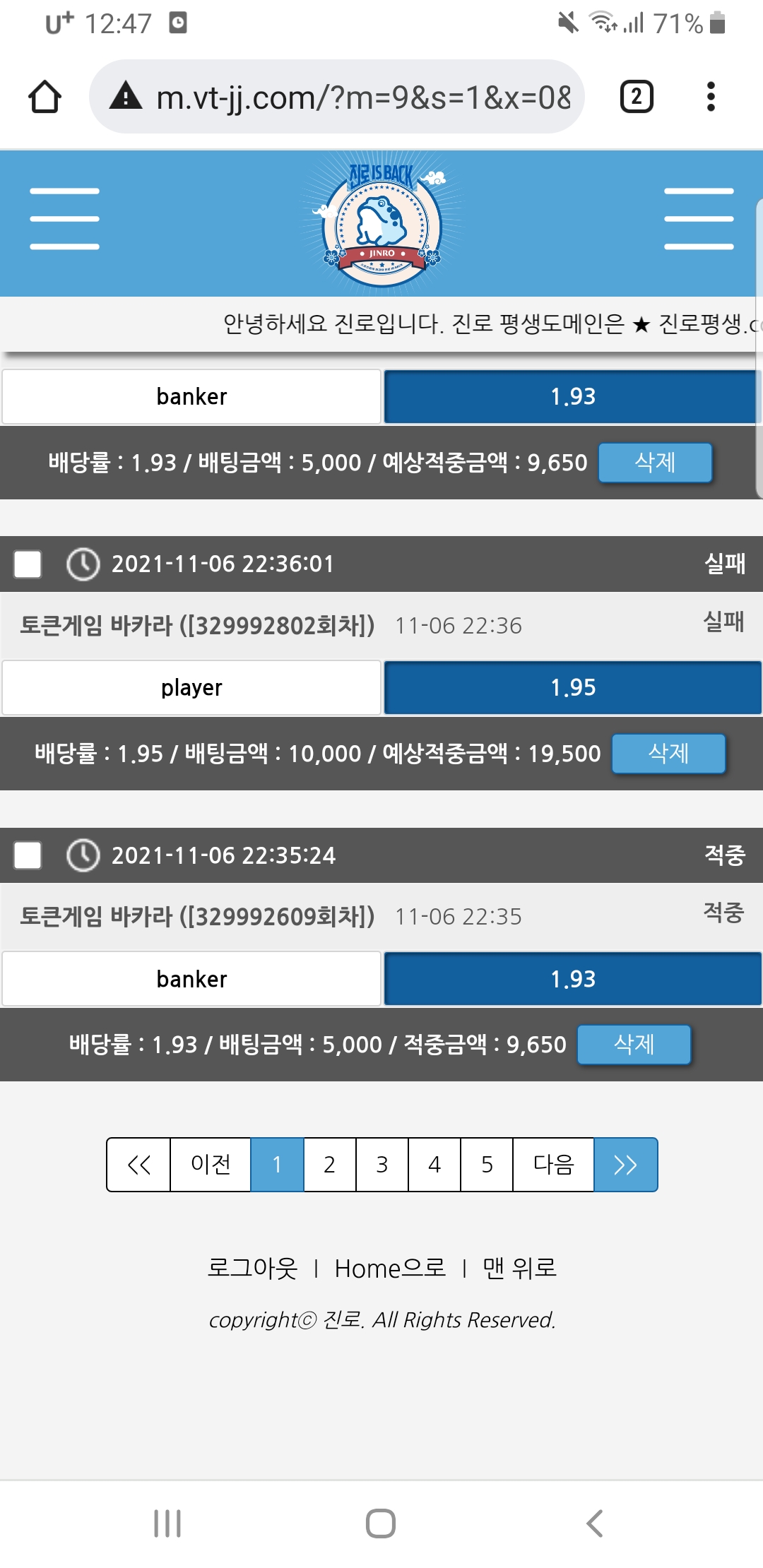The image size is (763, 1568).
Task: Tap 다음 to view next page
Action: point(553,1165)
